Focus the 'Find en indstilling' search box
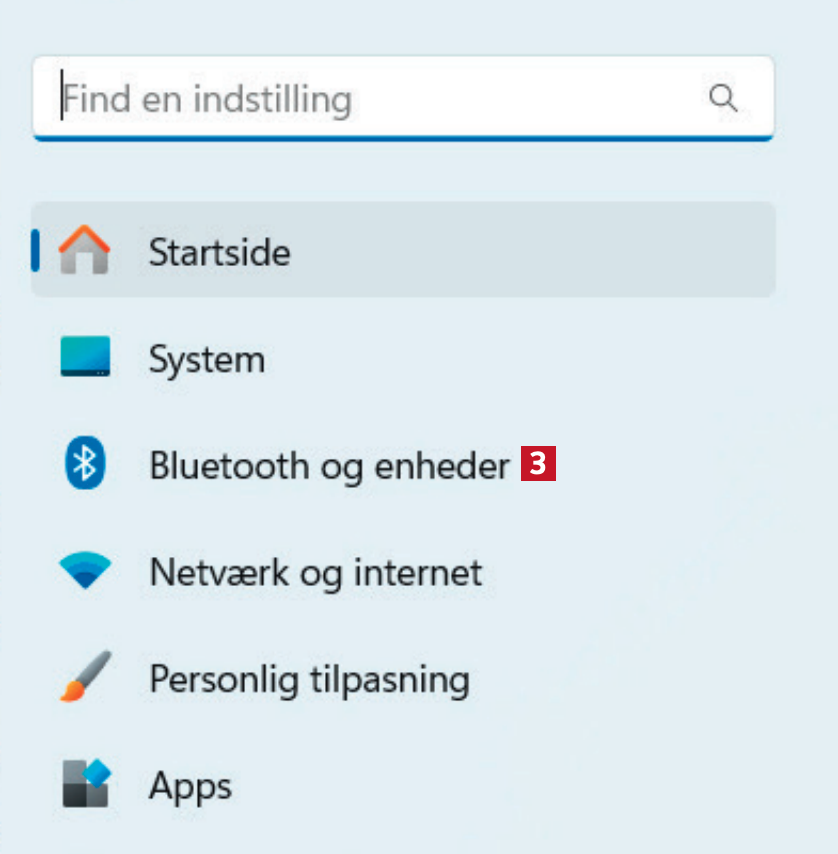 click(370, 99)
